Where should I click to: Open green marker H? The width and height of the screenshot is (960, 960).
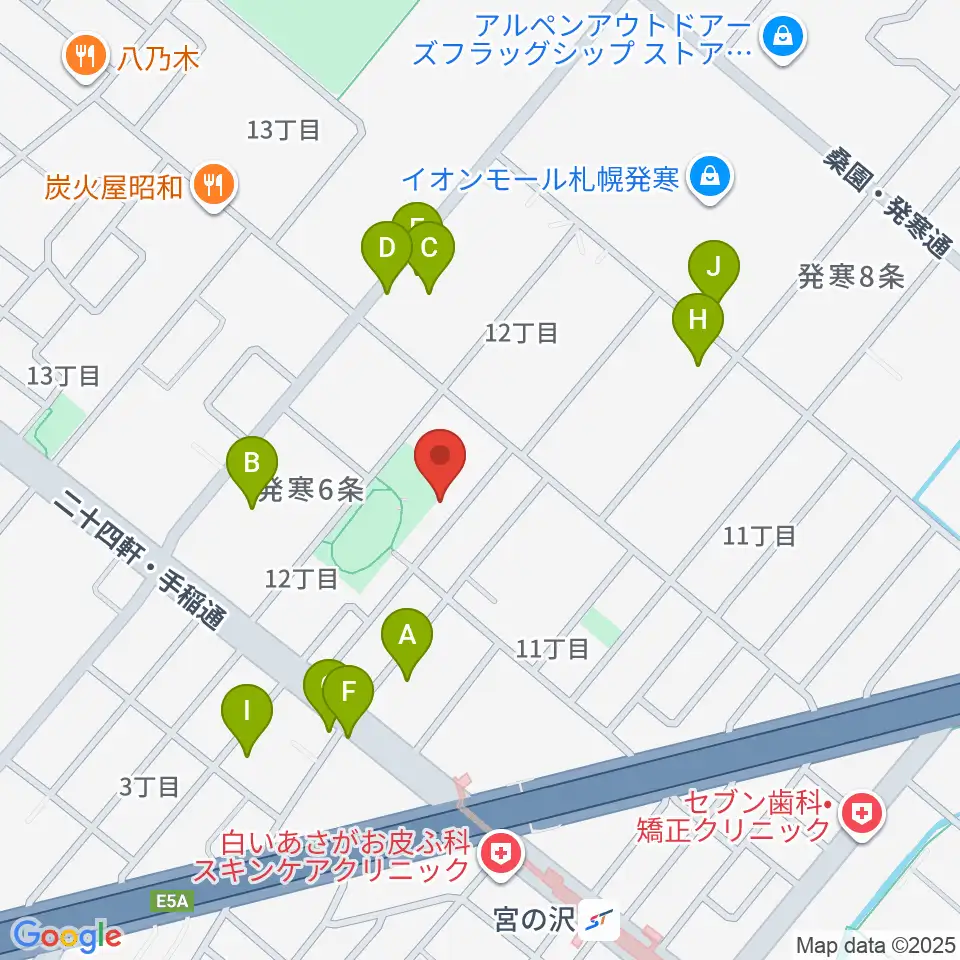coord(697,322)
